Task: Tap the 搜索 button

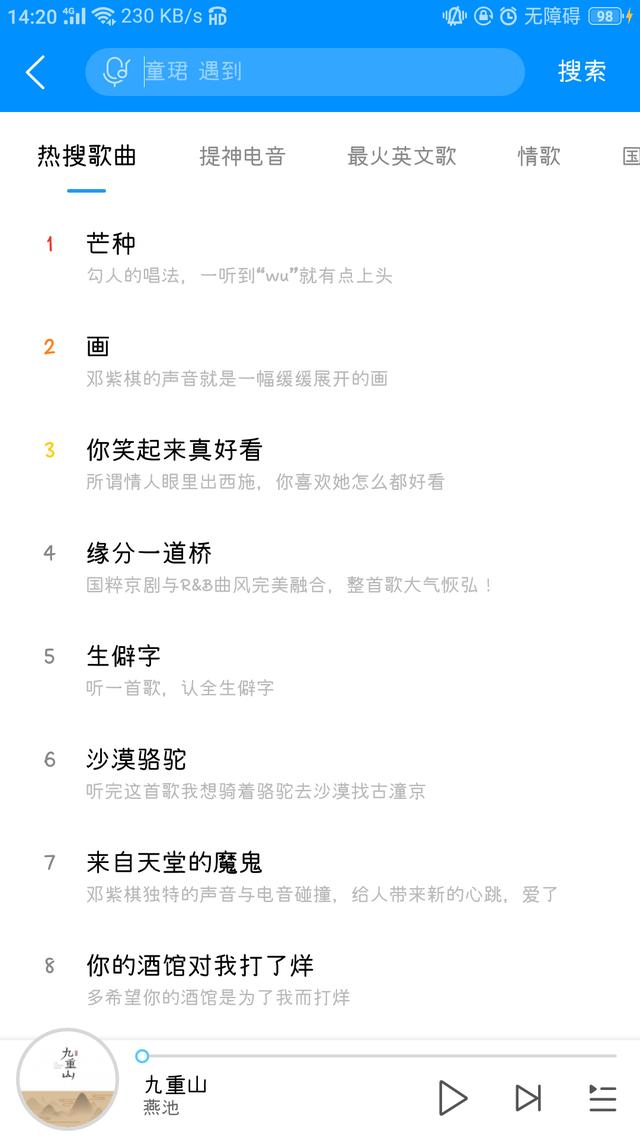Action: click(x=582, y=72)
